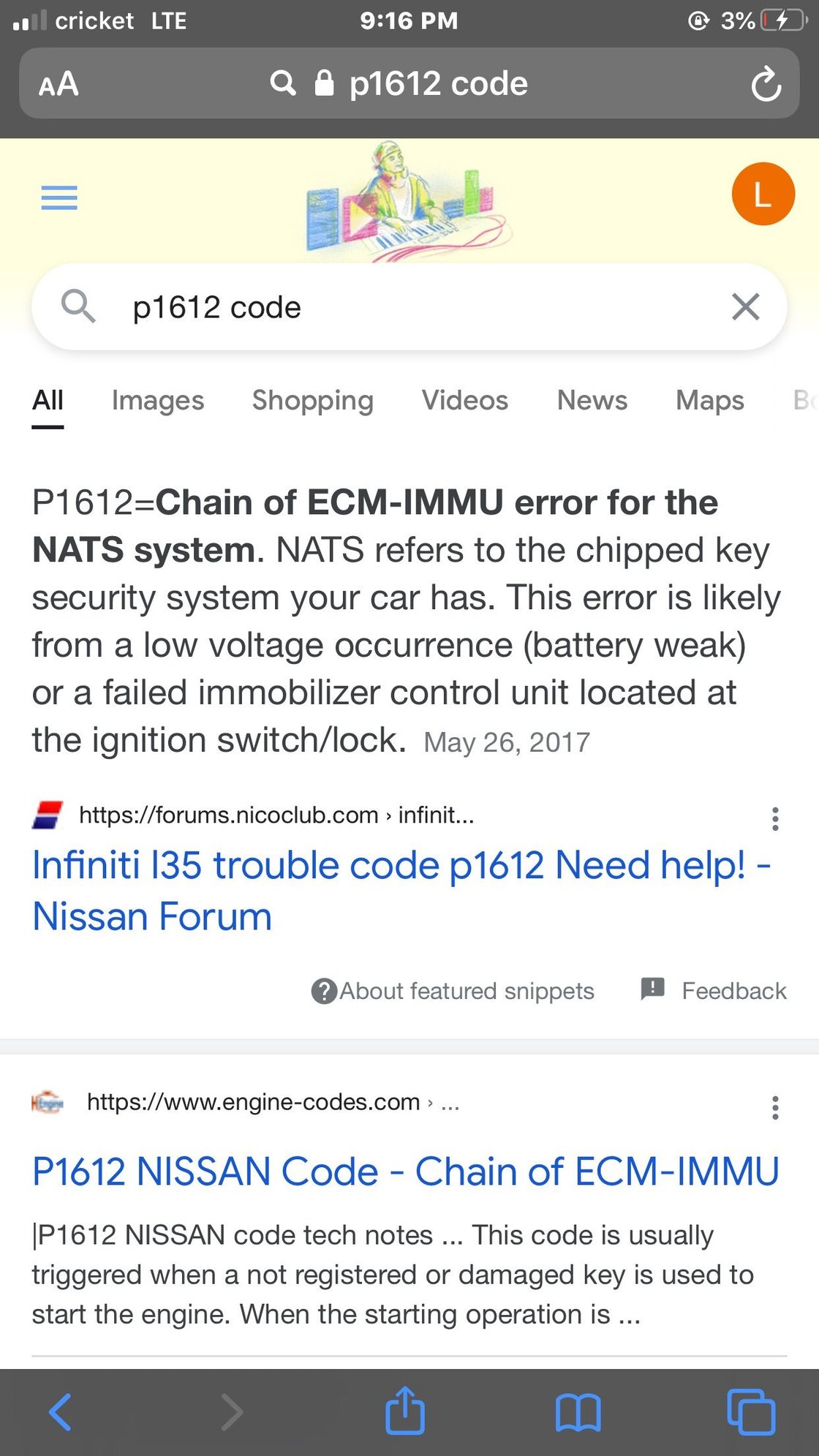819x1456 pixels.
Task: Reload the page in Safari
Action: (x=766, y=84)
